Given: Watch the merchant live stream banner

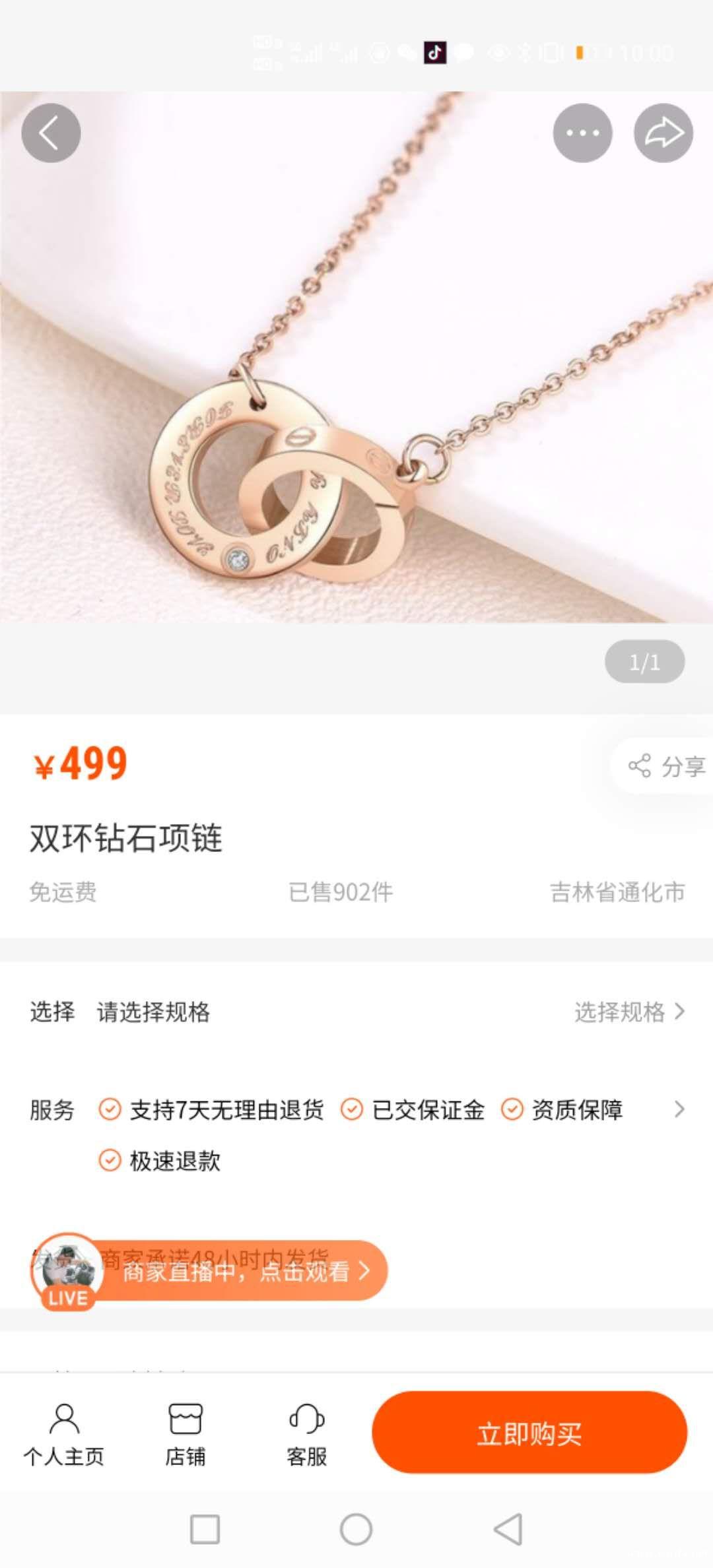Looking at the screenshot, I should [x=238, y=1270].
